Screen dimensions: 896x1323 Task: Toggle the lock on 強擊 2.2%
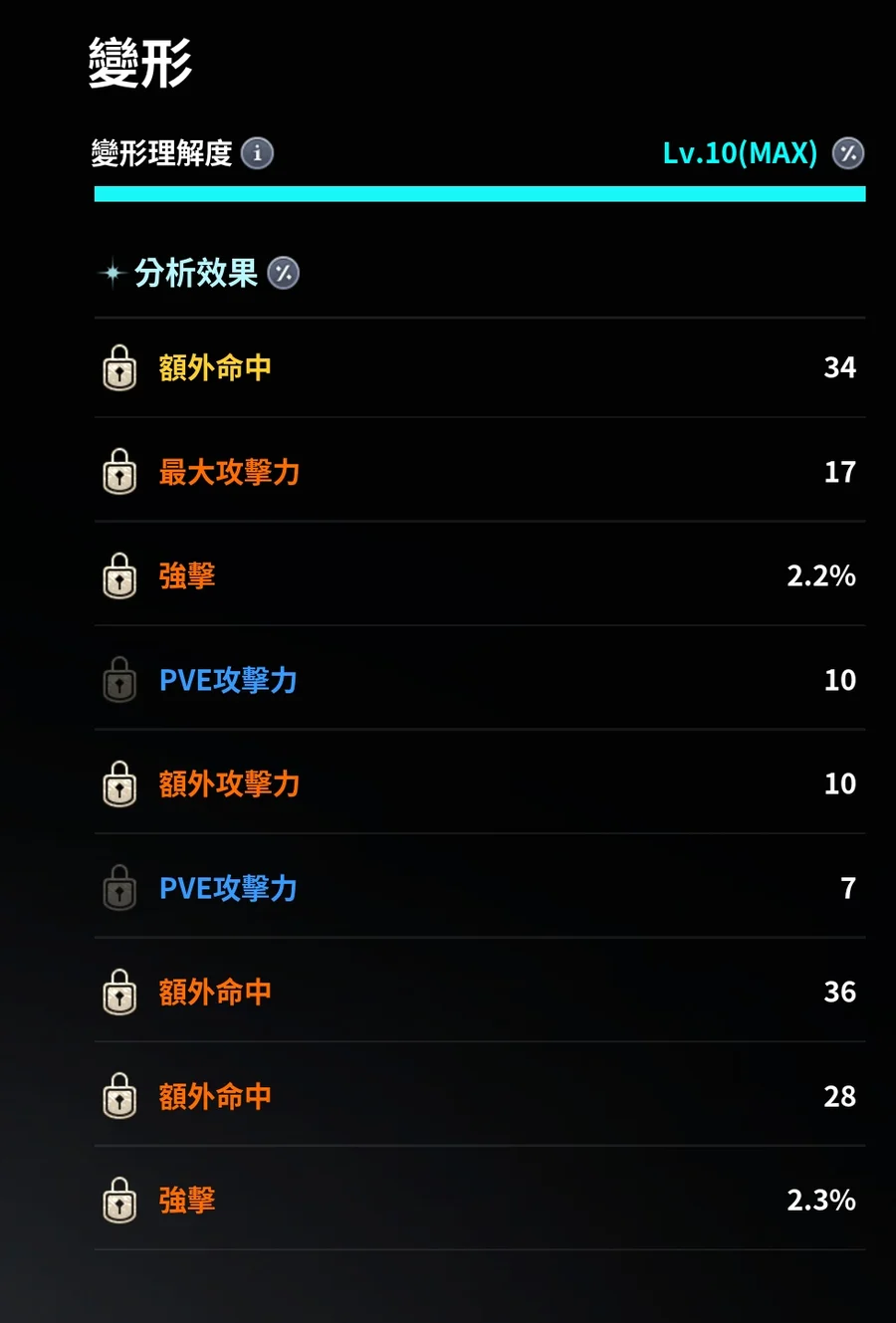click(119, 576)
